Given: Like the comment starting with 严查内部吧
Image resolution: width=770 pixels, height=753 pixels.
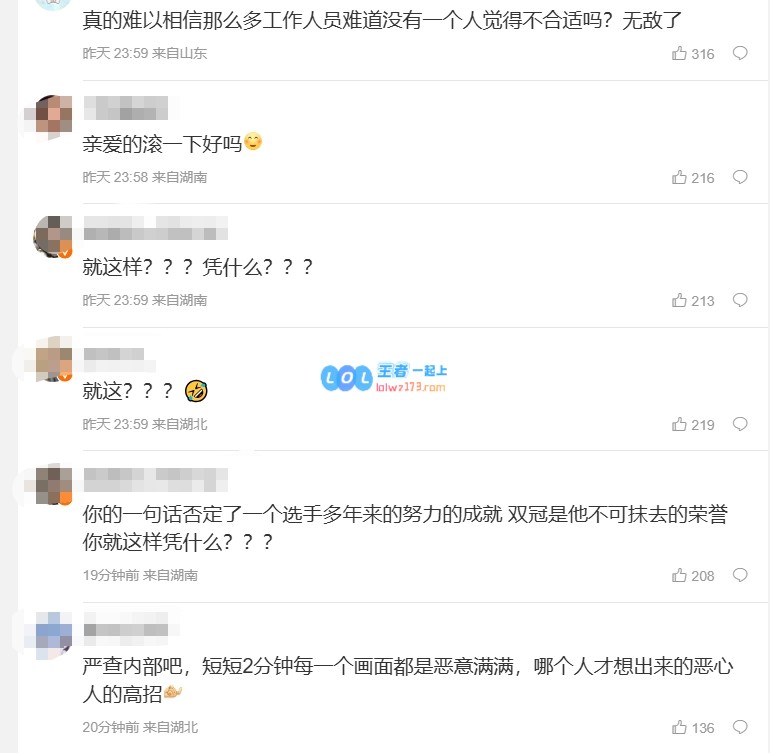Looking at the screenshot, I should [680, 728].
